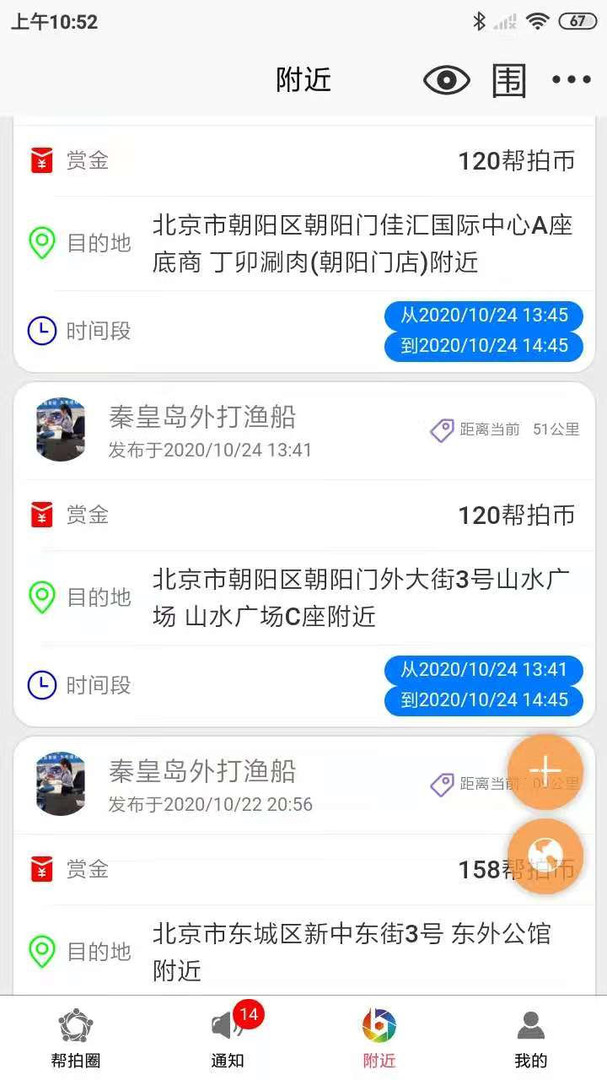This screenshot has height=1080, width=607.
Task: Tap the eye icon in the top bar
Action: [446, 80]
